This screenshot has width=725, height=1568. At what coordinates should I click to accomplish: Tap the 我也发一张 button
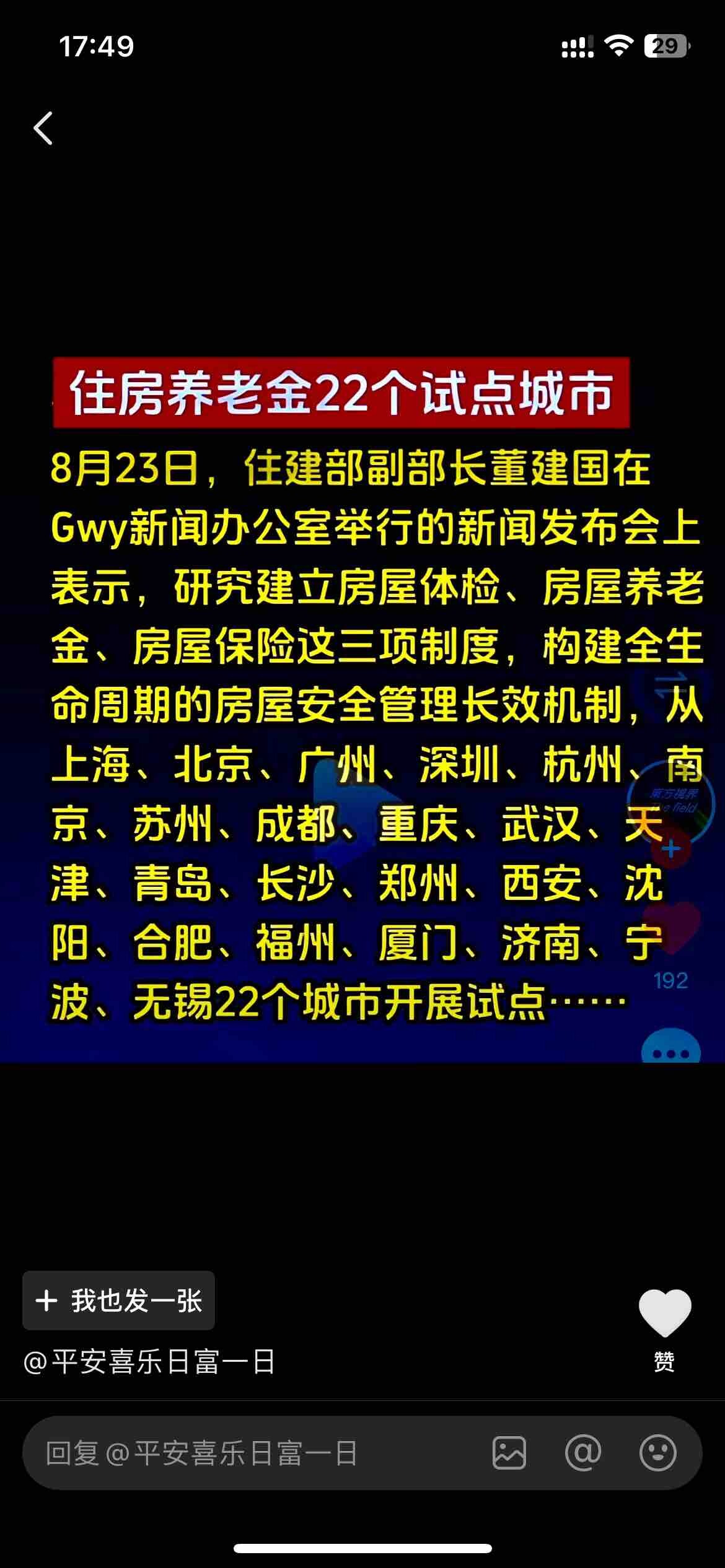(119, 1300)
